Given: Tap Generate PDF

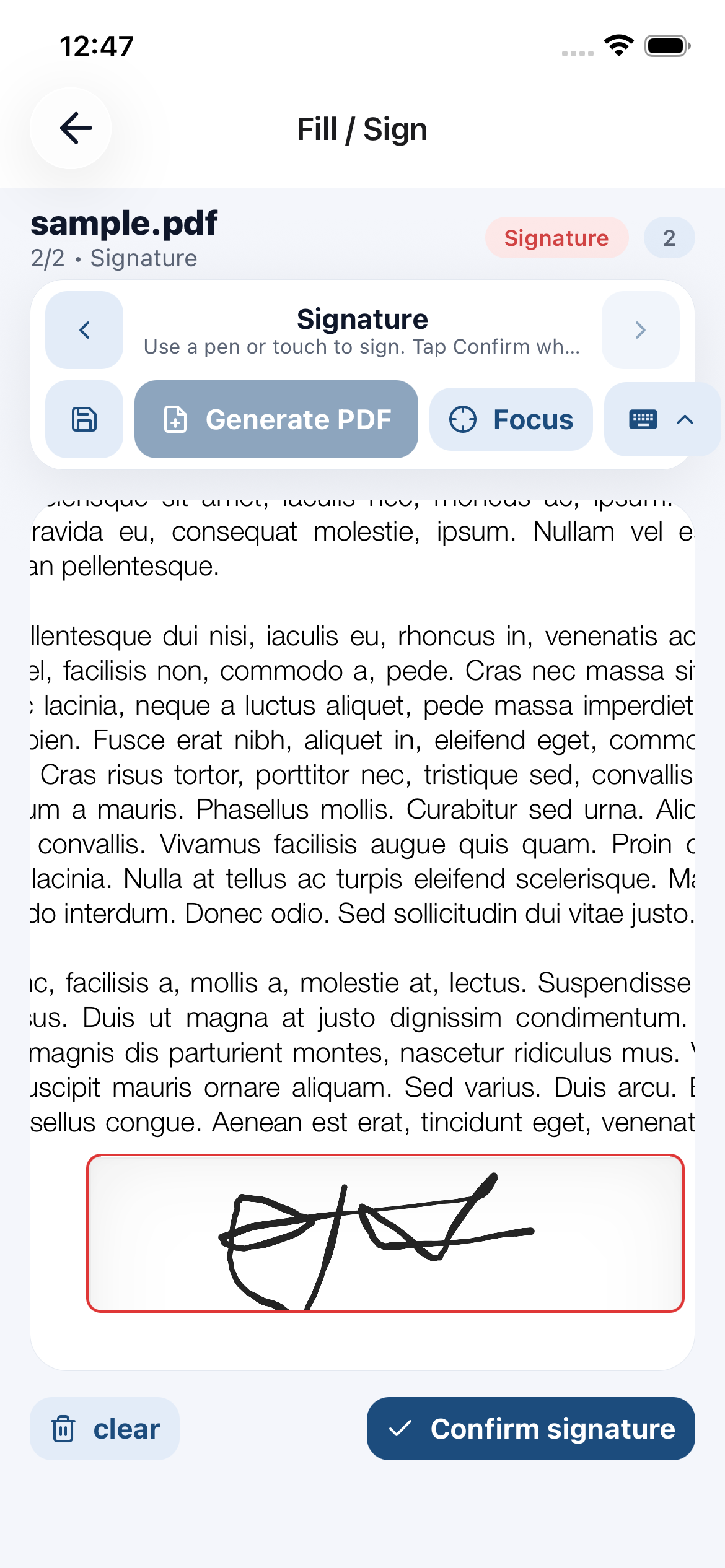Looking at the screenshot, I should [x=276, y=419].
